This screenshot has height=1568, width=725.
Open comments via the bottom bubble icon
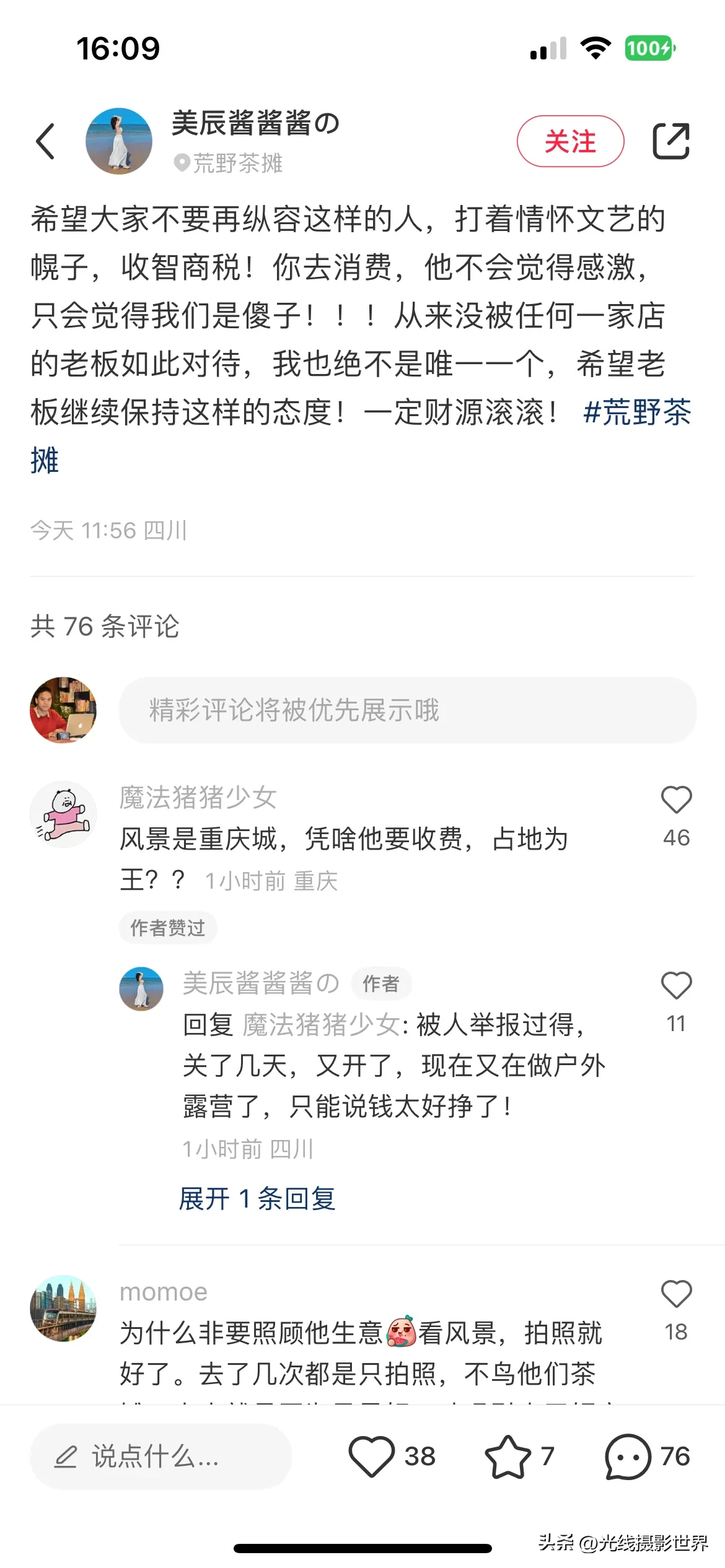click(628, 1457)
